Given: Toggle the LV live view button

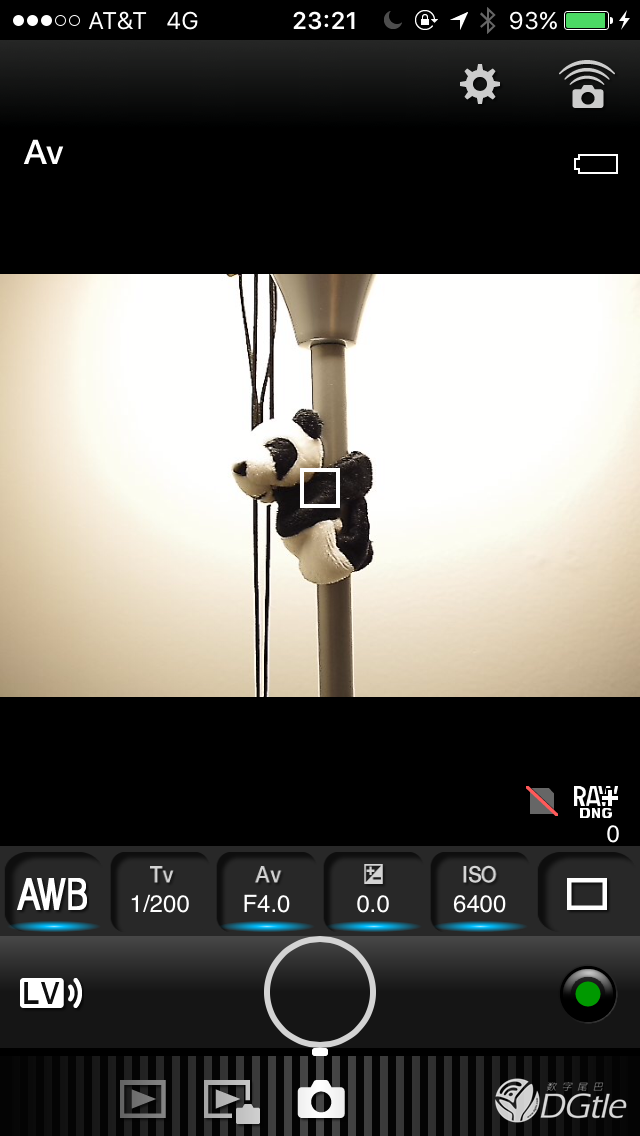Looking at the screenshot, I should click(x=50, y=993).
